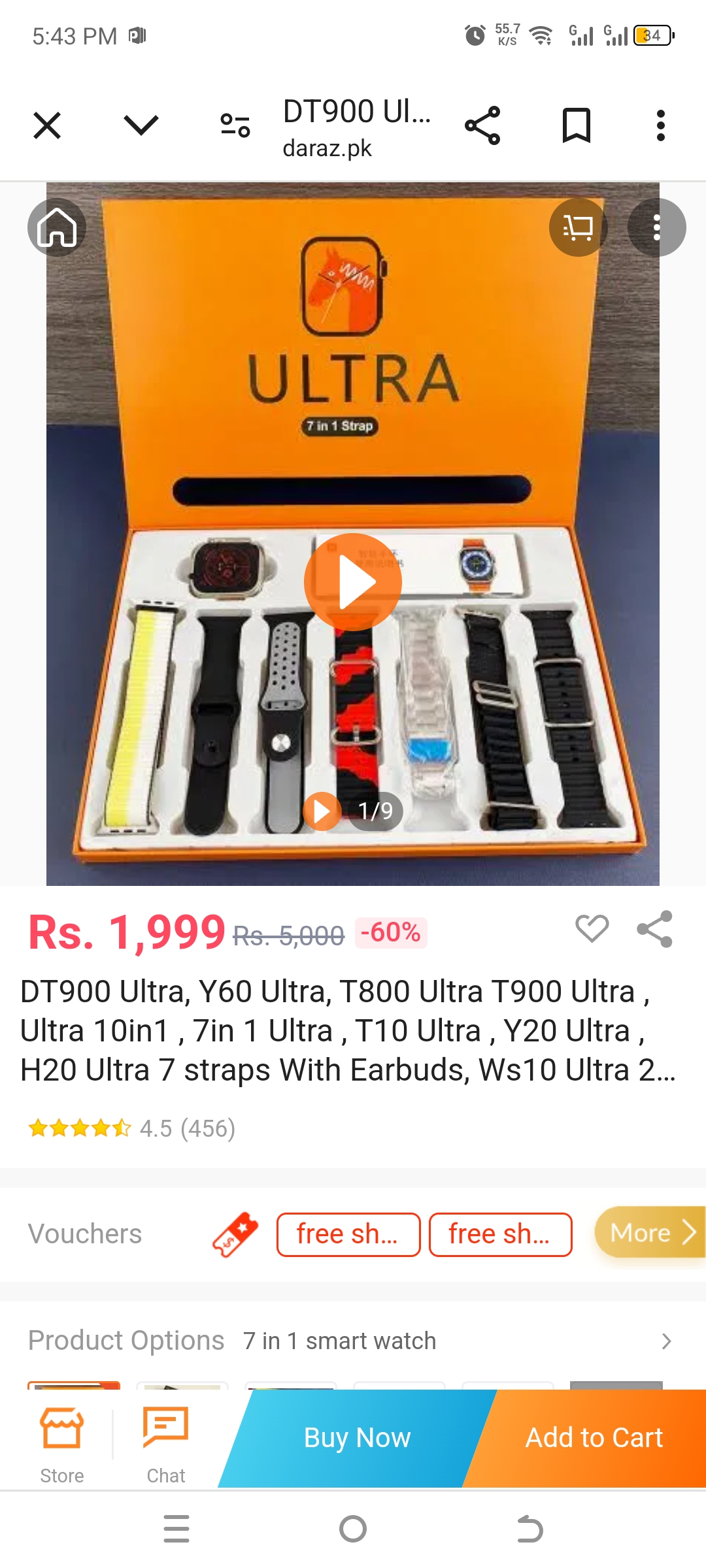Add to Cart
706x1568 pixels.
[594, 1437]
